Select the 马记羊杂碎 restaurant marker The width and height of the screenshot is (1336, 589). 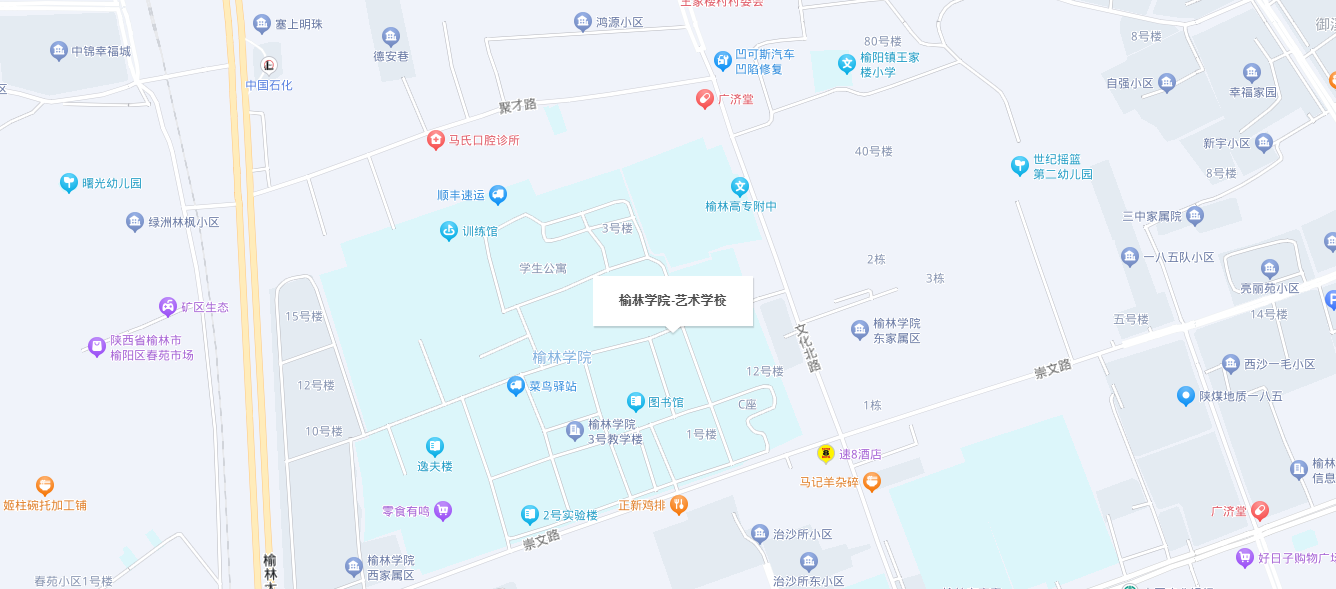[873, 483]
